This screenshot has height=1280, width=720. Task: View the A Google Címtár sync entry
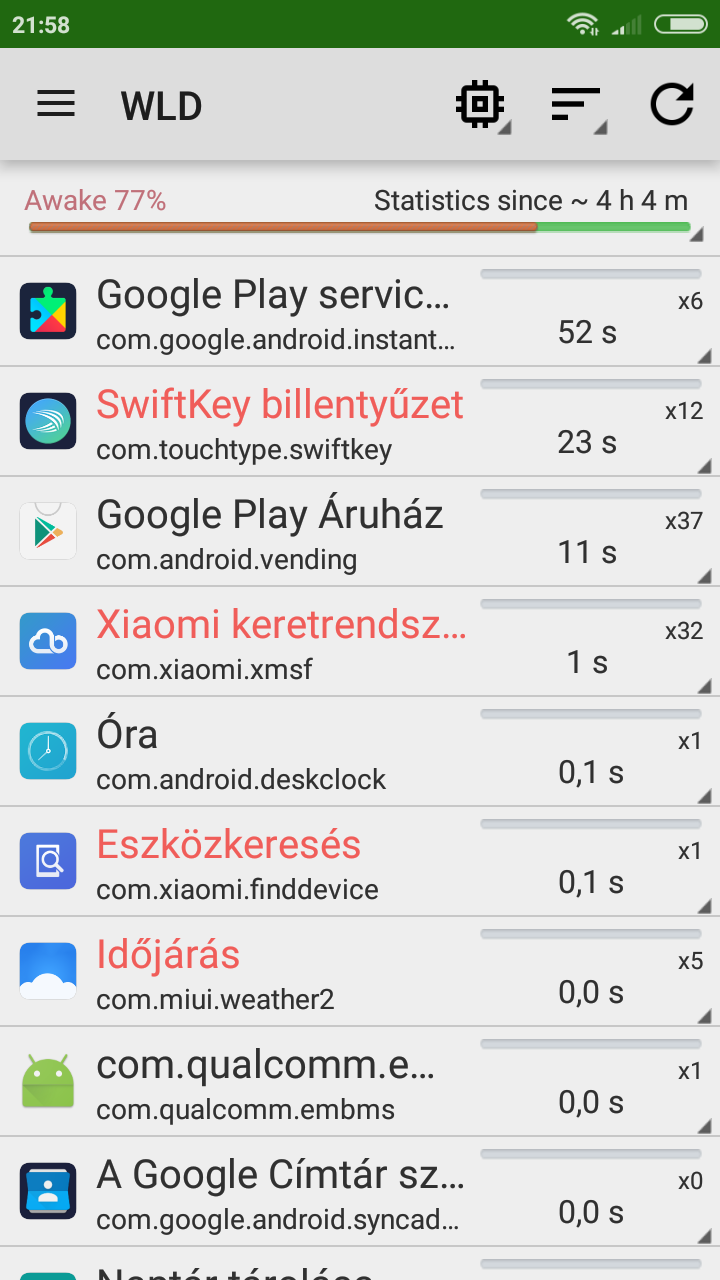click(x=360, y=1191)
